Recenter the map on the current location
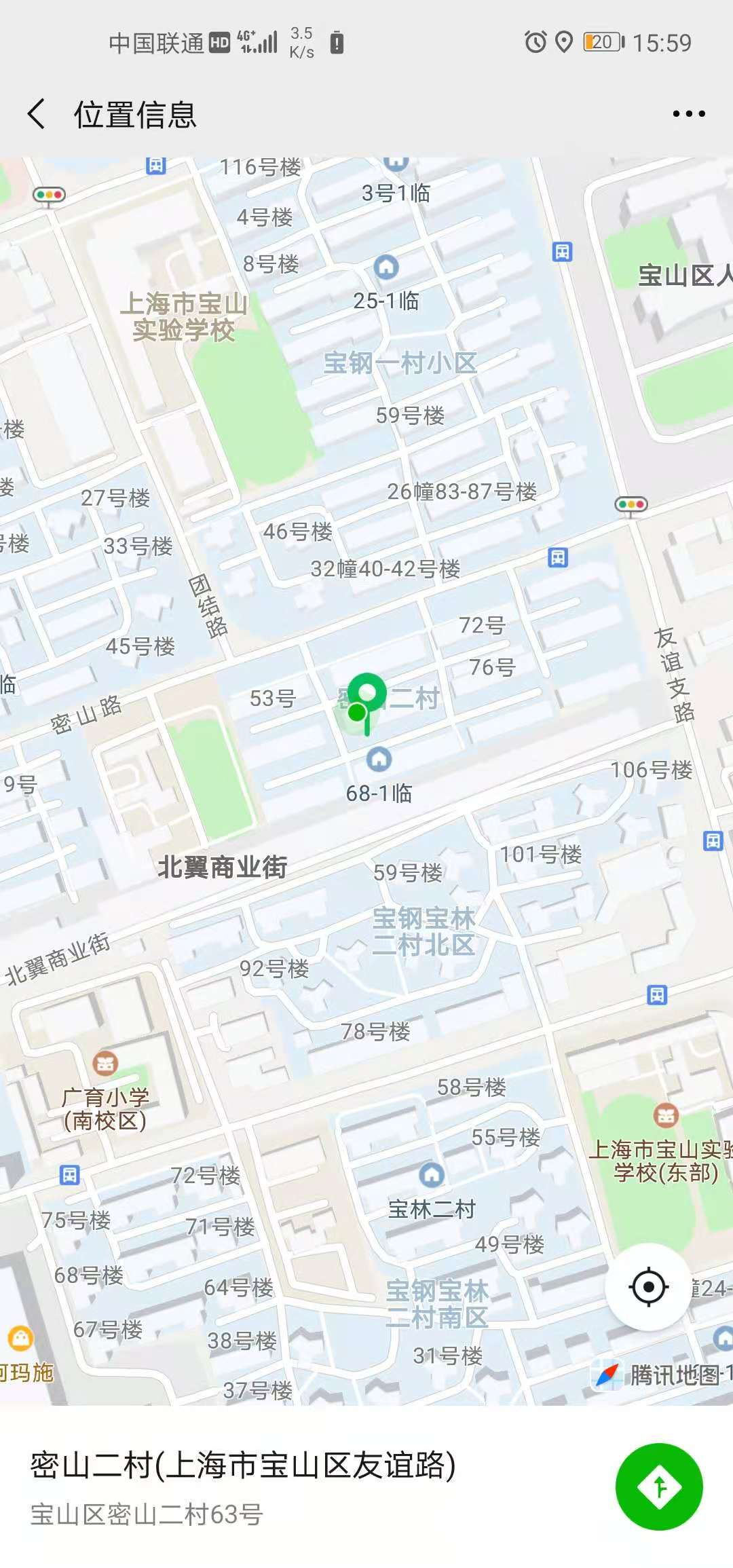The image size is (733, 1568). (648, 1286)
